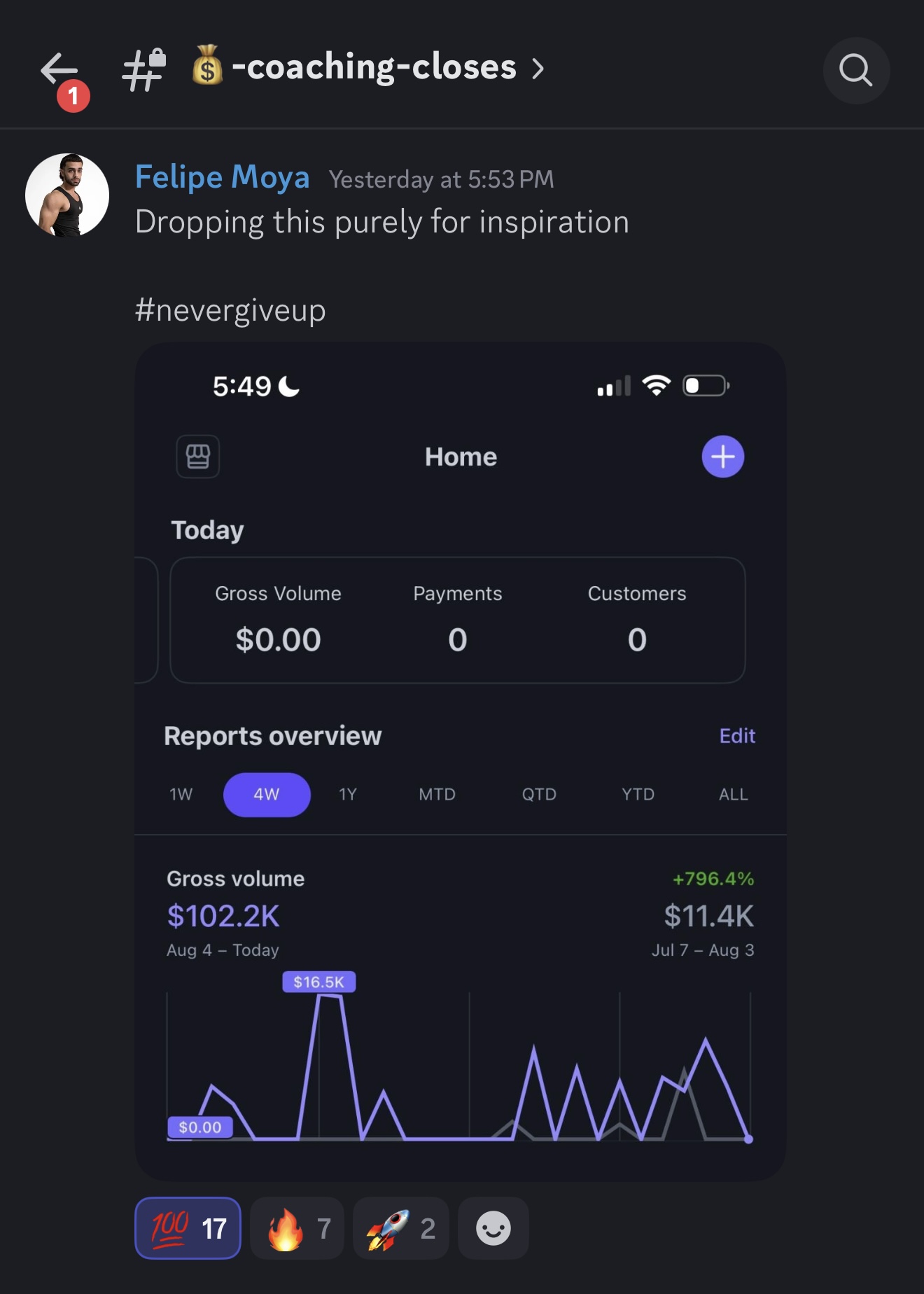Search in this channel

point(855,70)
